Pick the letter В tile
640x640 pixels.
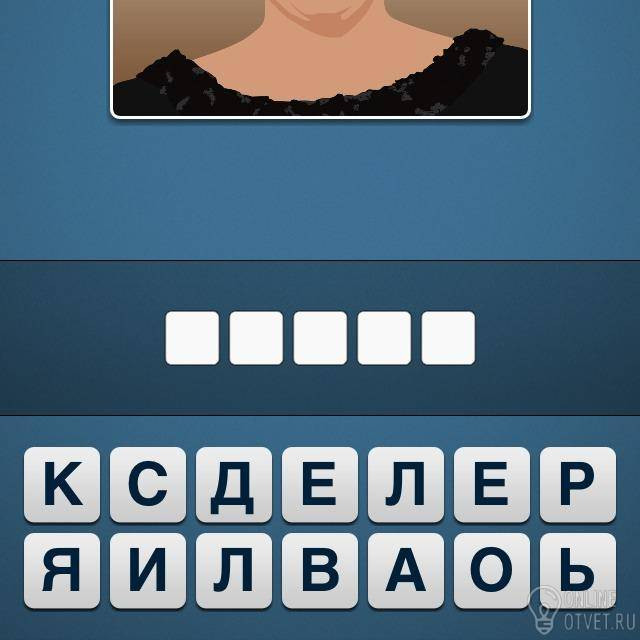click(x=320, y=571)
